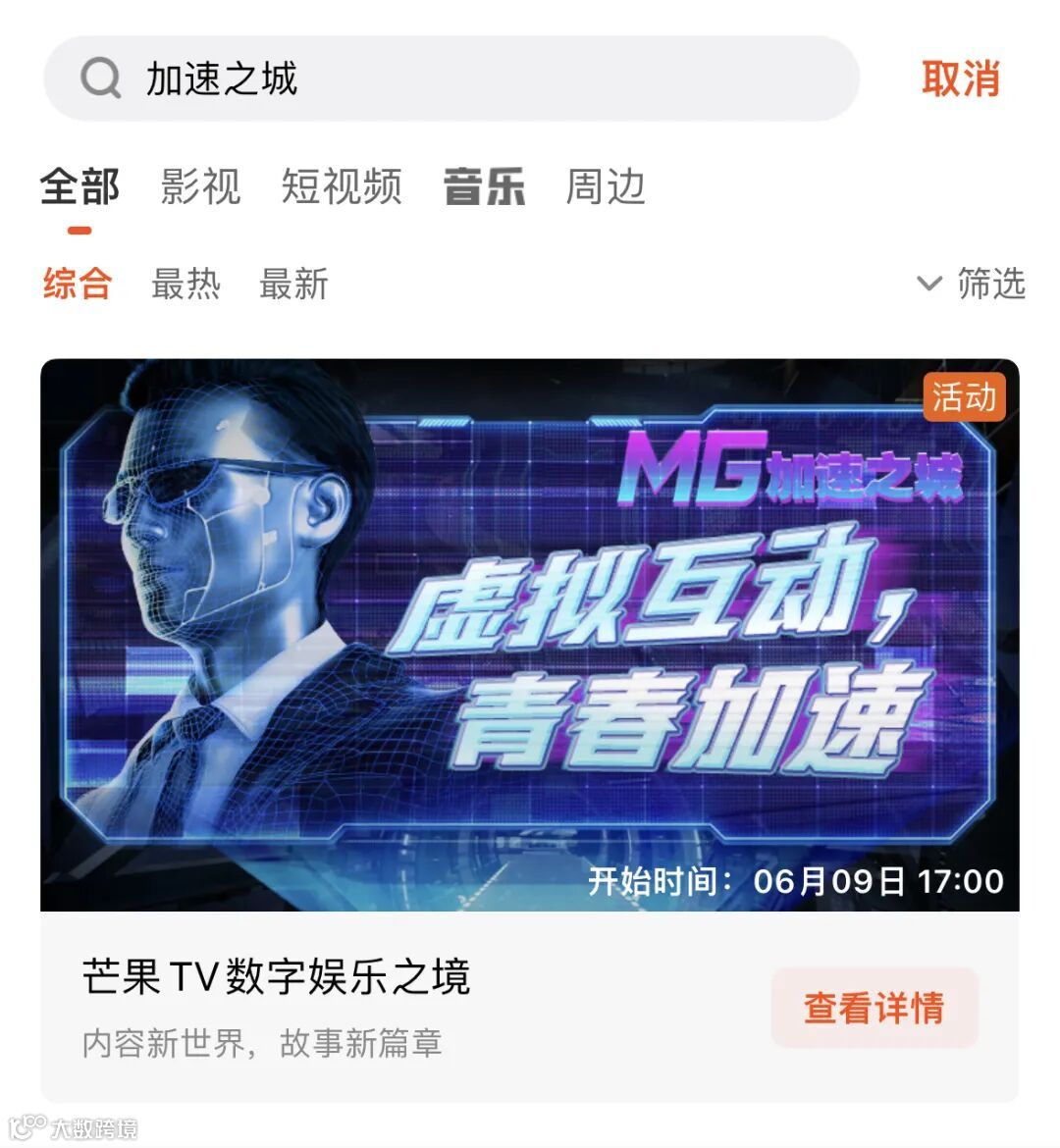Select the 全部 tab
Screen dimensions: 1060x1148
(x=79, y=186)
